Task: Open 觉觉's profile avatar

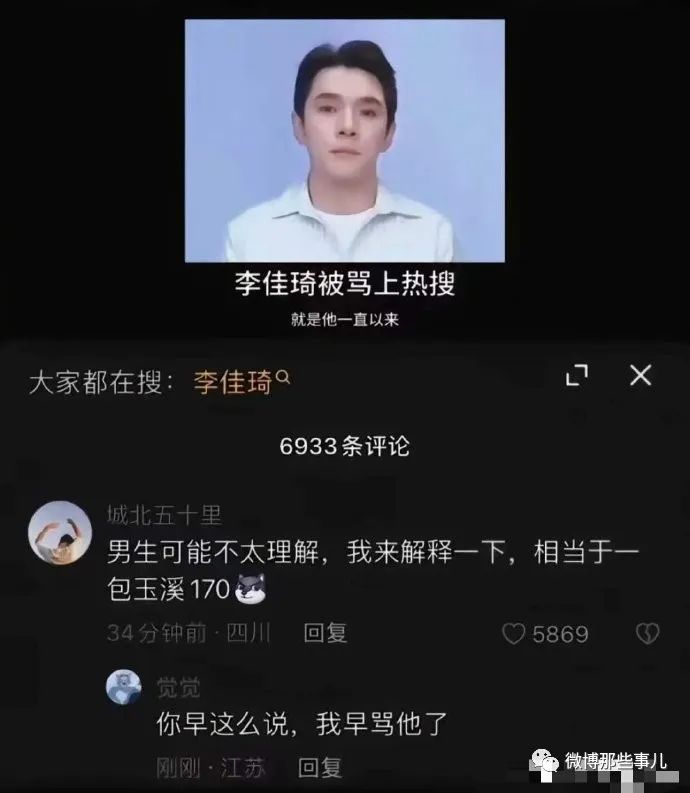Action: [124, 687]
